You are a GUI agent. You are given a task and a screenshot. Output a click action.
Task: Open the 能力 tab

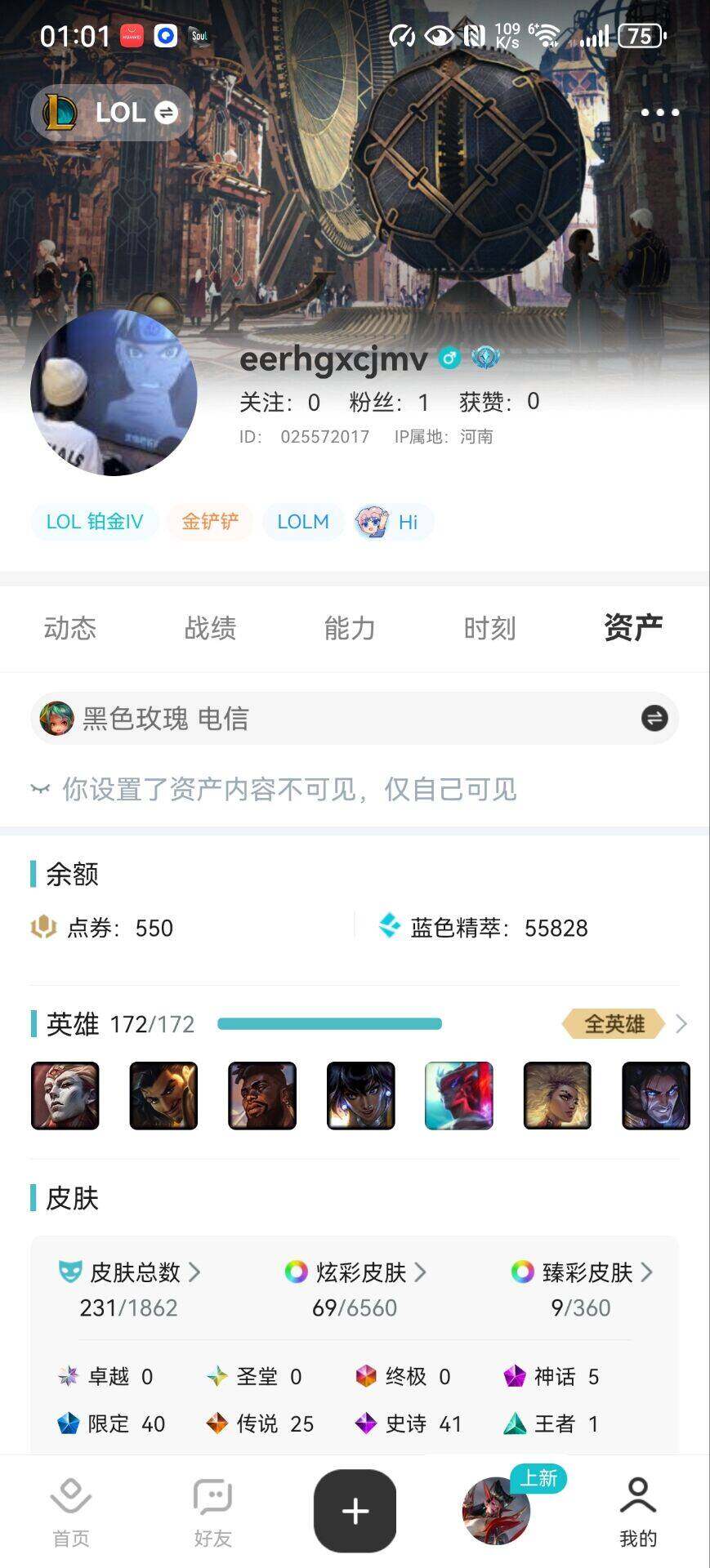coord(350,628)
